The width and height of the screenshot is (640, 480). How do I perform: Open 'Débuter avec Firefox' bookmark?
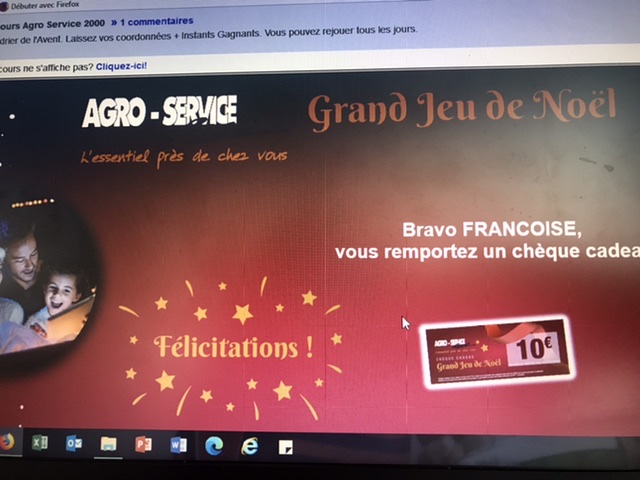point(46,4)
